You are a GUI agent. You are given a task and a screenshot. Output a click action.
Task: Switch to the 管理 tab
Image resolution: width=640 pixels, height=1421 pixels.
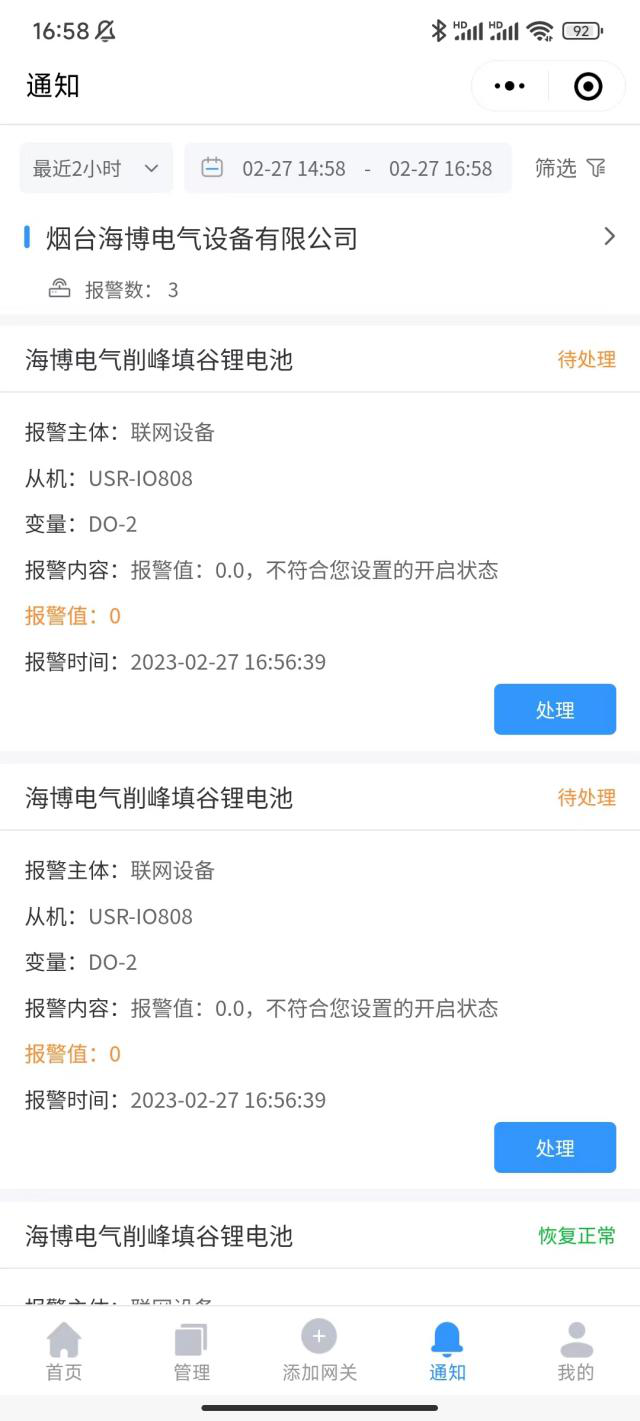click(192, 1352)
